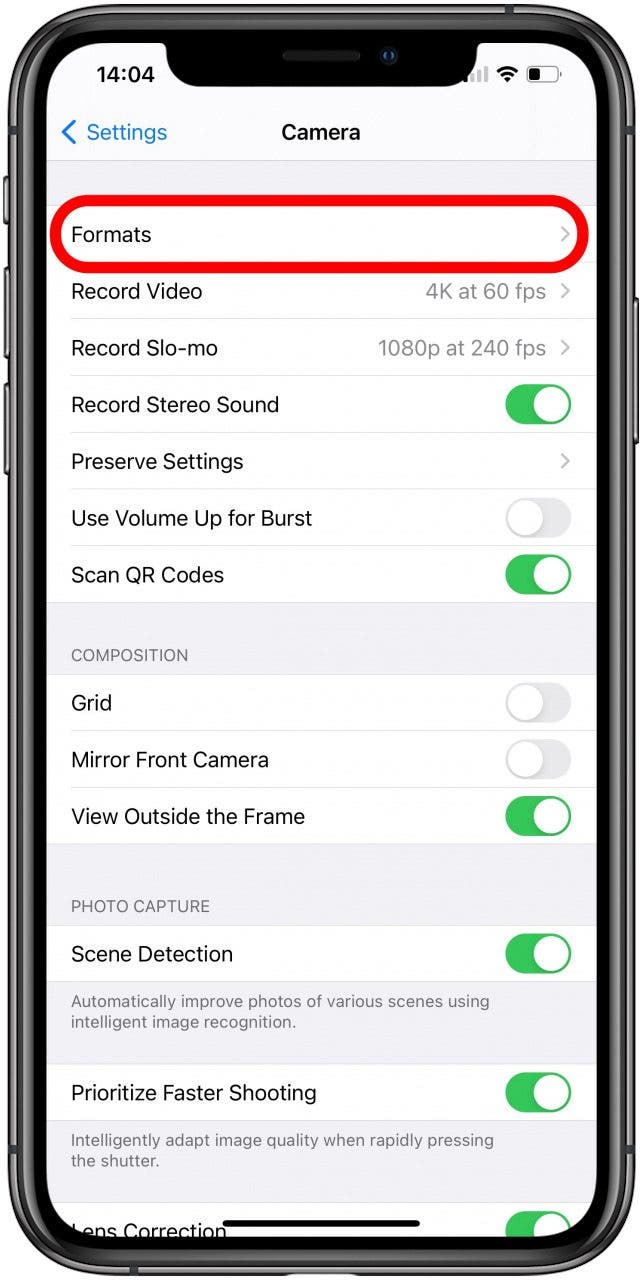Open Record Video settings
The width and height of the screenshot is (642, 1280).
(320, 292)
